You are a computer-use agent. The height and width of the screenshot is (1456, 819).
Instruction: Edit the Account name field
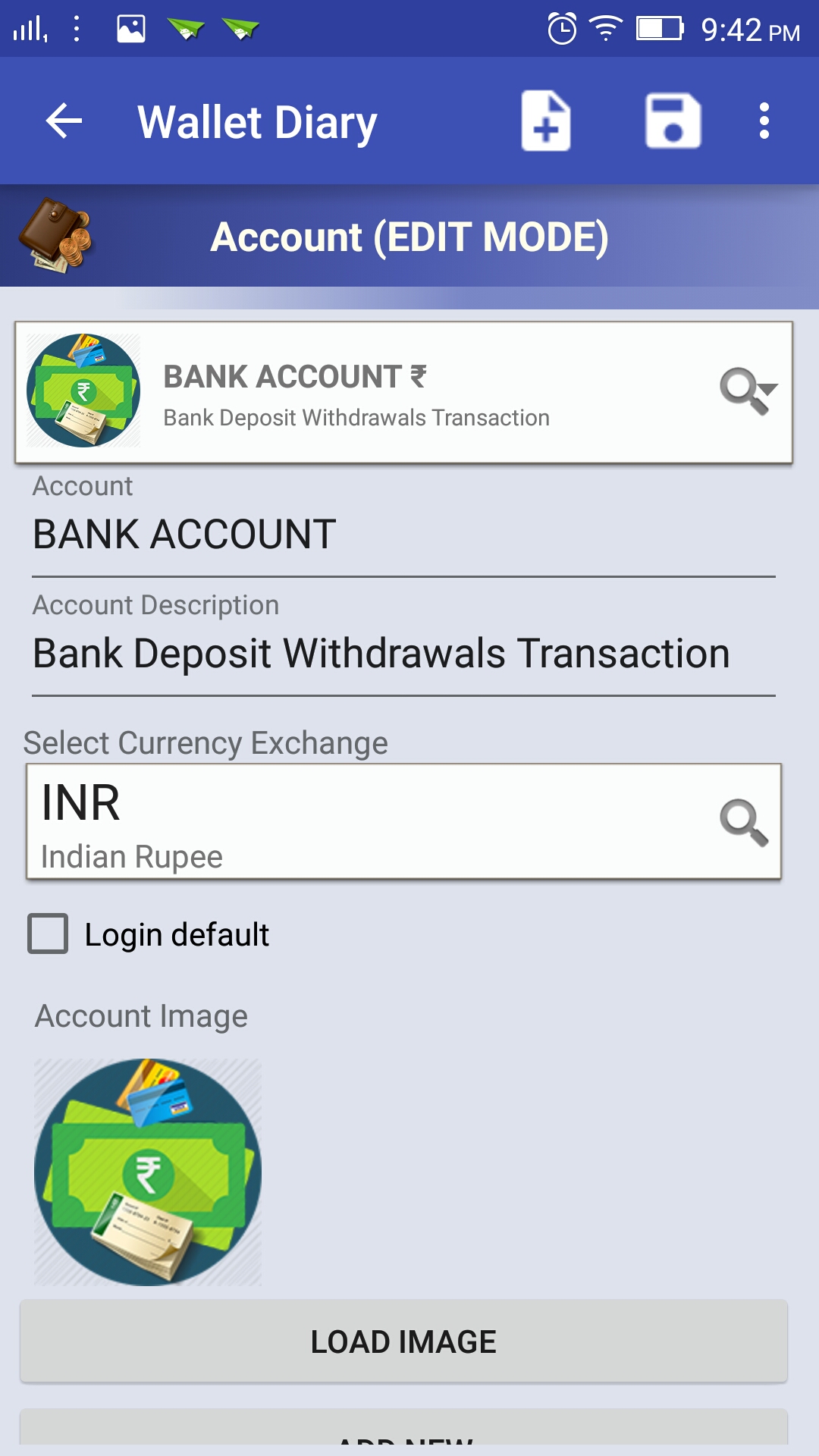403,535
